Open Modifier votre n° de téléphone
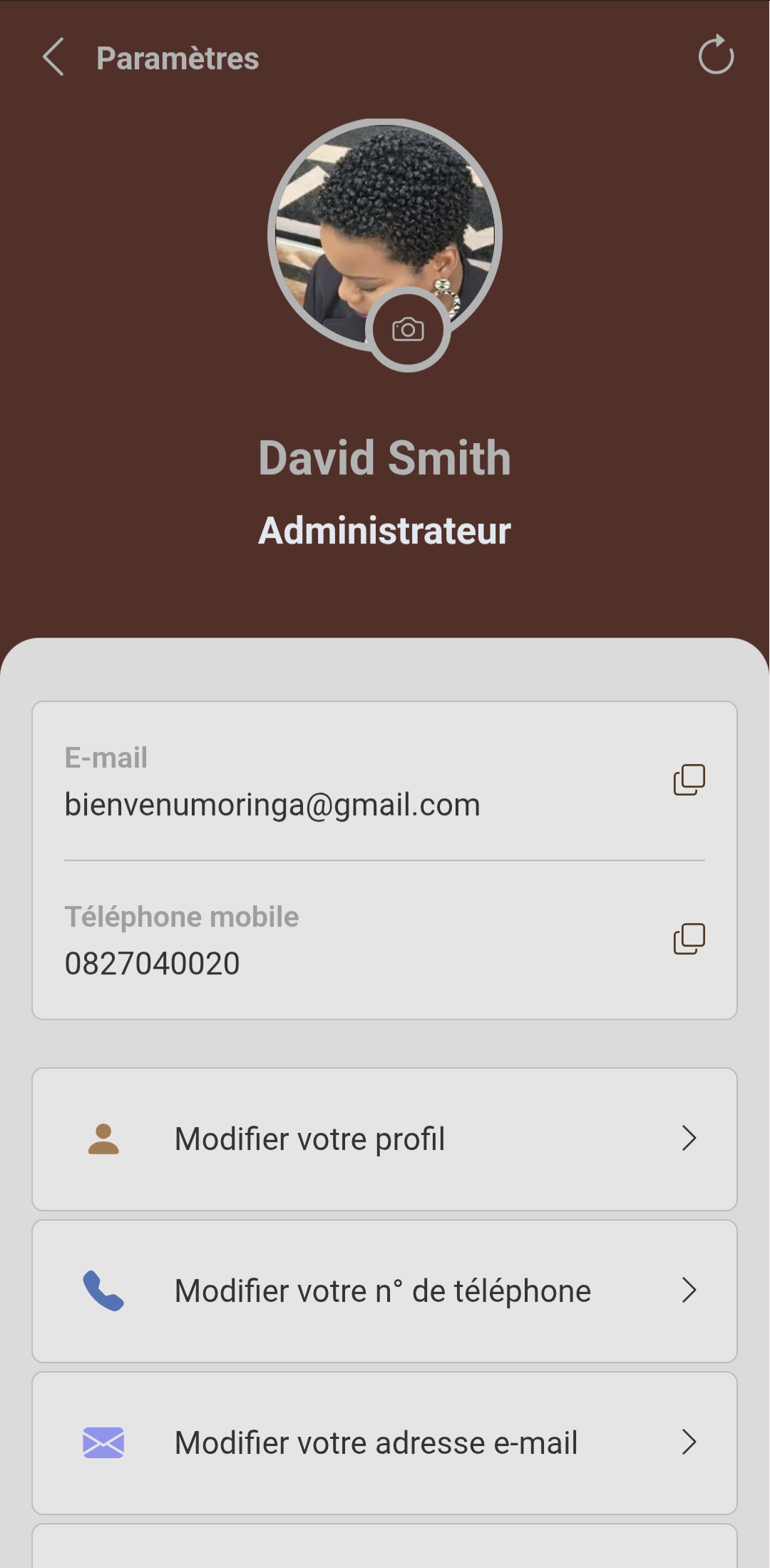The width and height of the screenshot is (770, 1568). coord(384,1290)
